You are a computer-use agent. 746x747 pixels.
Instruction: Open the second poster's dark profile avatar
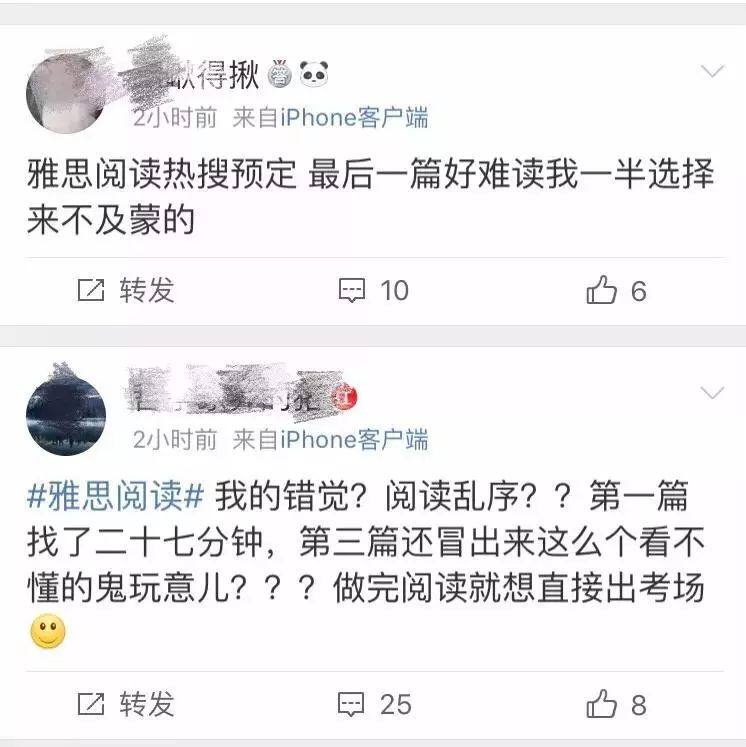[x=65, y=410]
